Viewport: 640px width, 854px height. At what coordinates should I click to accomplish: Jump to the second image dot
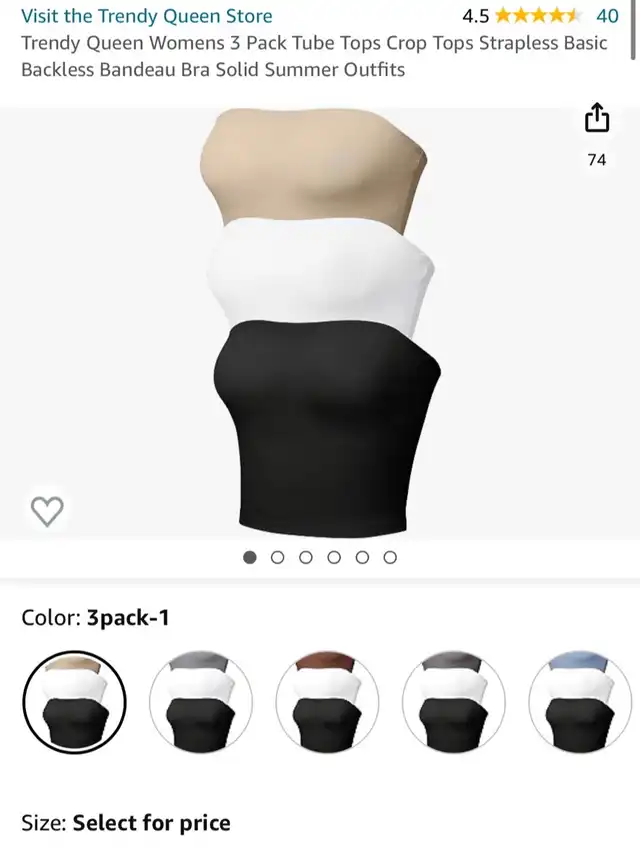pyautogui.click(x=278, y=557)
